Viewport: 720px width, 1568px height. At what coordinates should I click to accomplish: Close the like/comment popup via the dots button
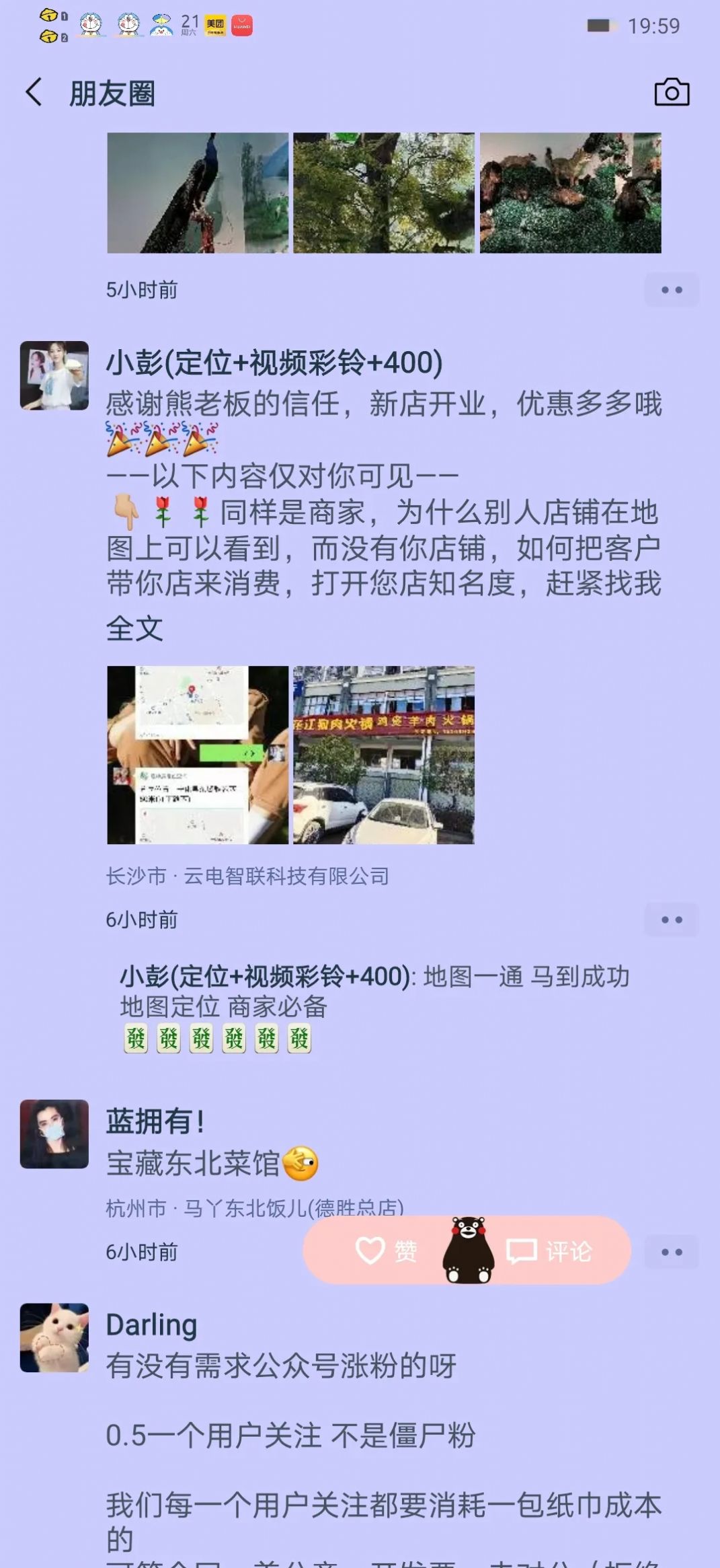[672, 1252]
